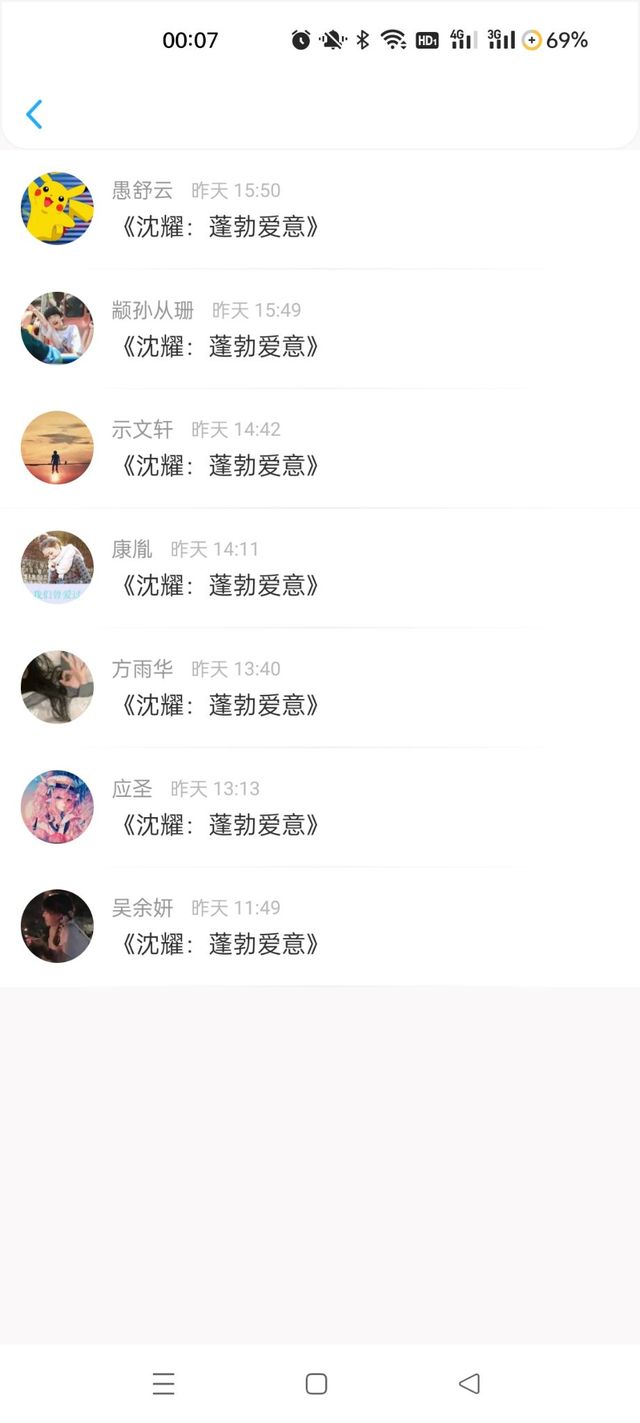Open the recent apps menu
The width and height of the screenshot is (640, 1423).
coord(164,1384)
